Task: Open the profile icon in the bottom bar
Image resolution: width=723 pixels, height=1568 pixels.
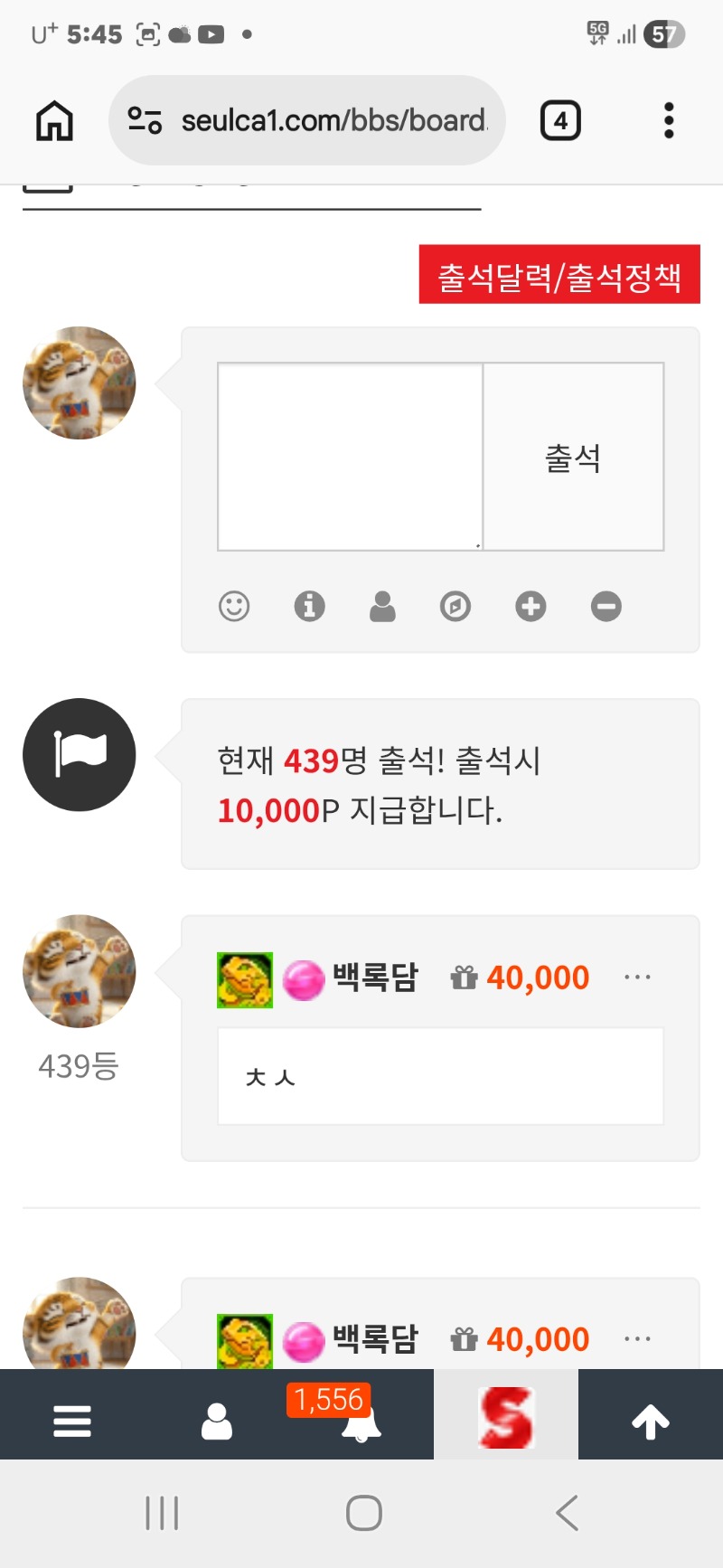Action: click(x=217, y=1421)
